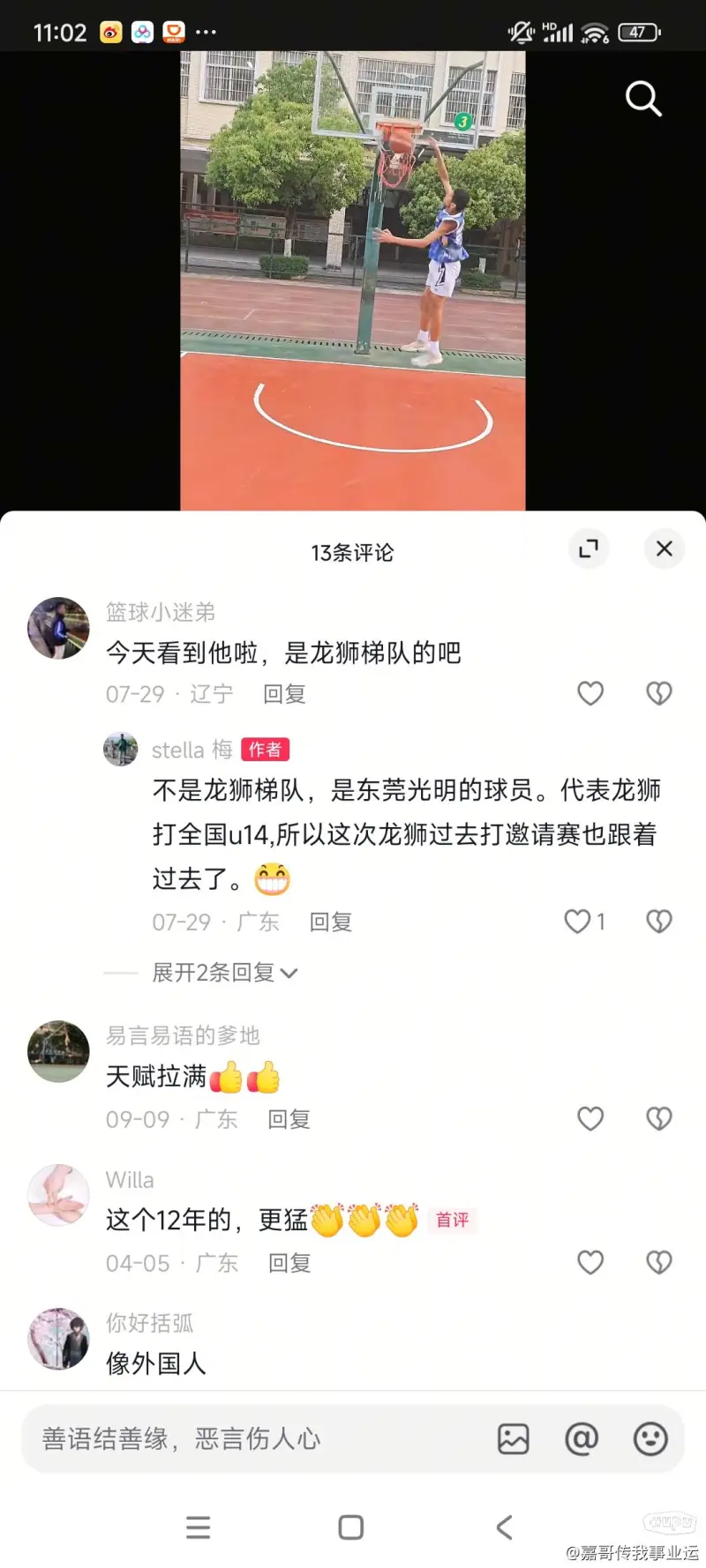This screenshot has height=1568, width=706.
Task: Like 篮球小迷弟's comment
Action: click(590, 694)
